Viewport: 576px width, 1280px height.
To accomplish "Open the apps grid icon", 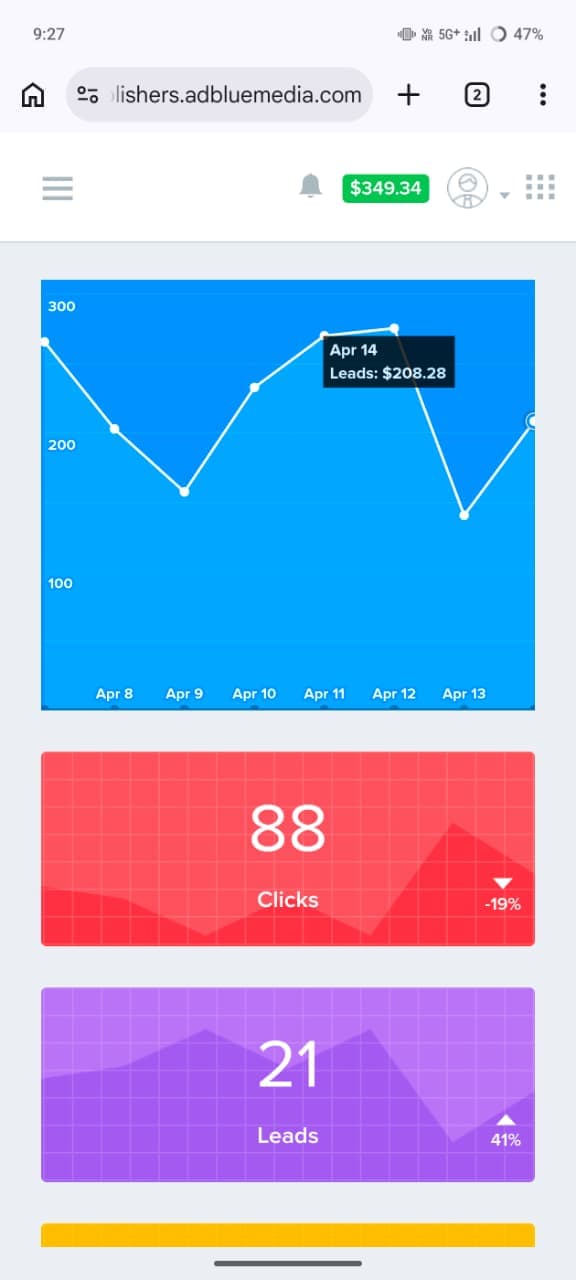I will [x=540, y=187].
